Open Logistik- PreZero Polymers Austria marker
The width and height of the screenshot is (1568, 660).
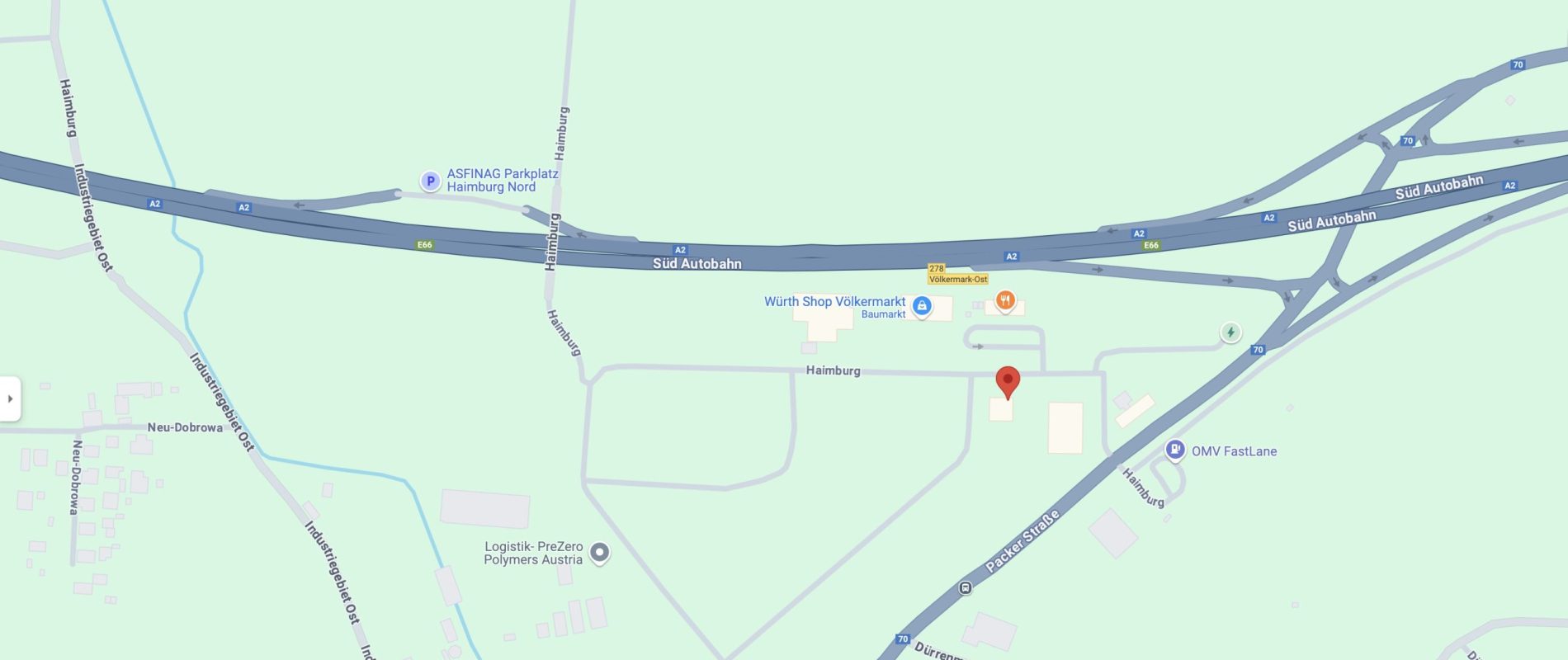click(600, 552)
